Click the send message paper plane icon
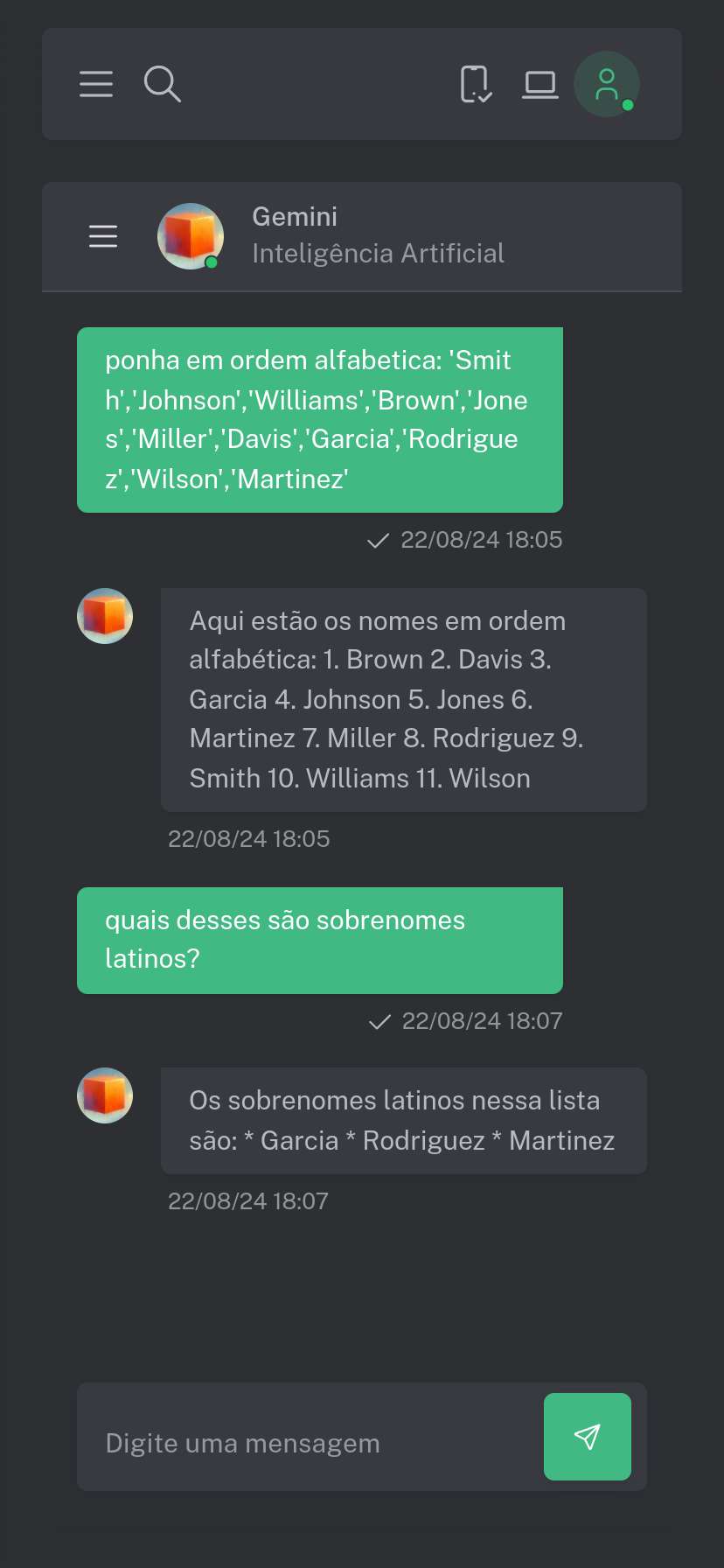The height and width of the screenshot is (1568, 724). click(587, 1437)
